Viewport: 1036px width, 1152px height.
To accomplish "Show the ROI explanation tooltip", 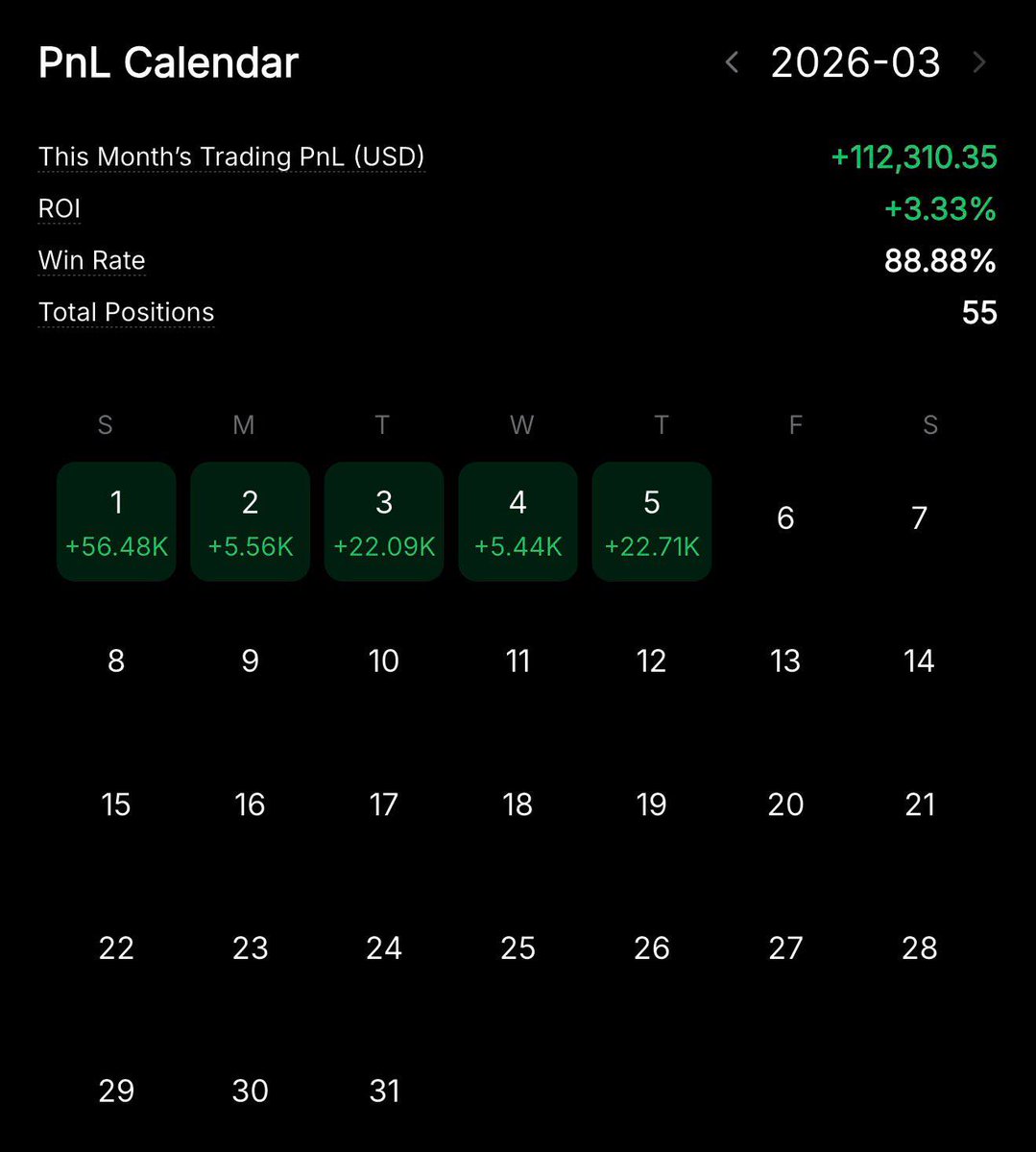I will [x=59, y=208].
